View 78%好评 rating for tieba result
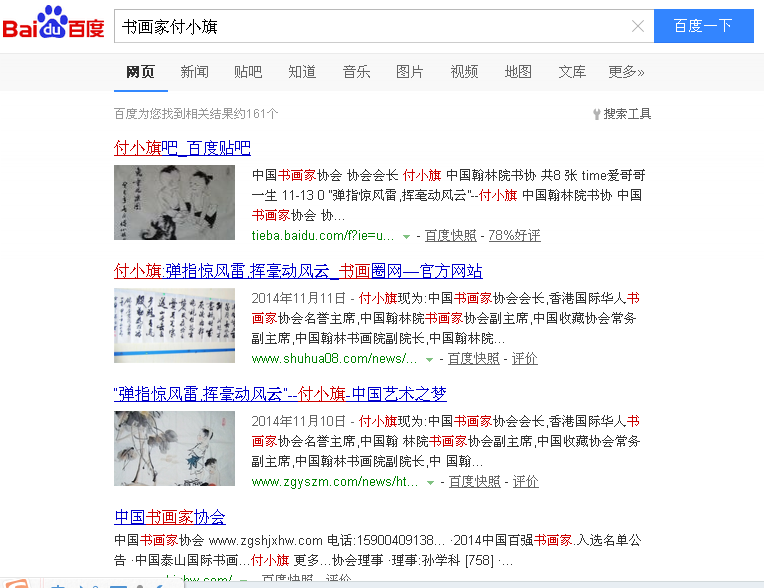 coord(515,236)
